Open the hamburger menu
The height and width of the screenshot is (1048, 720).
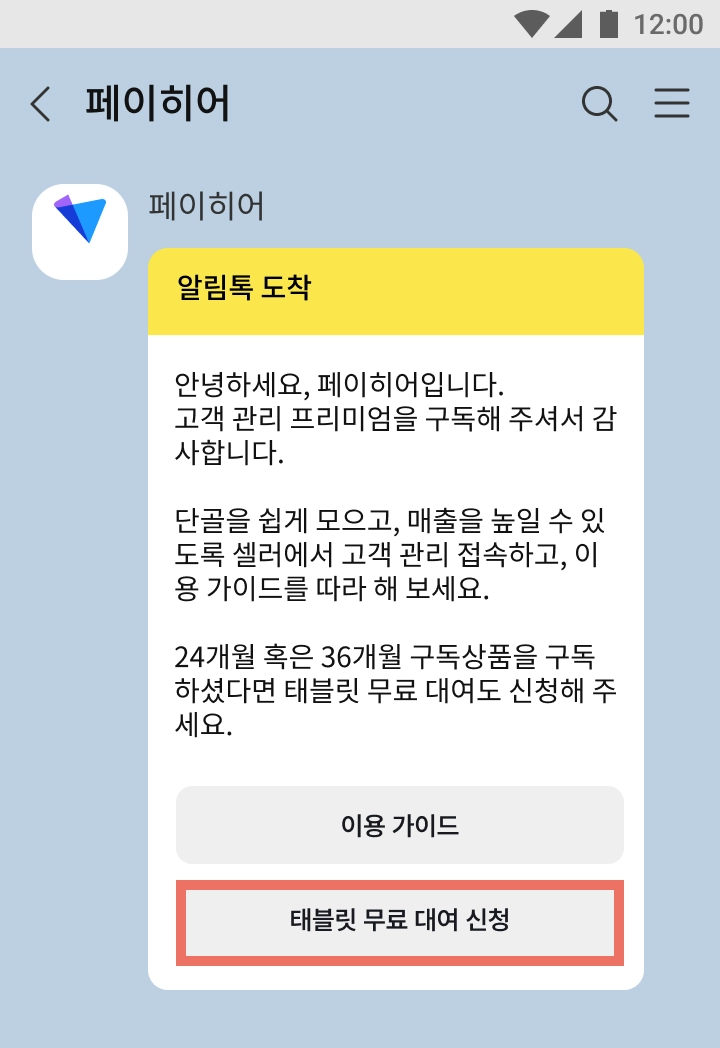point(672,103)
